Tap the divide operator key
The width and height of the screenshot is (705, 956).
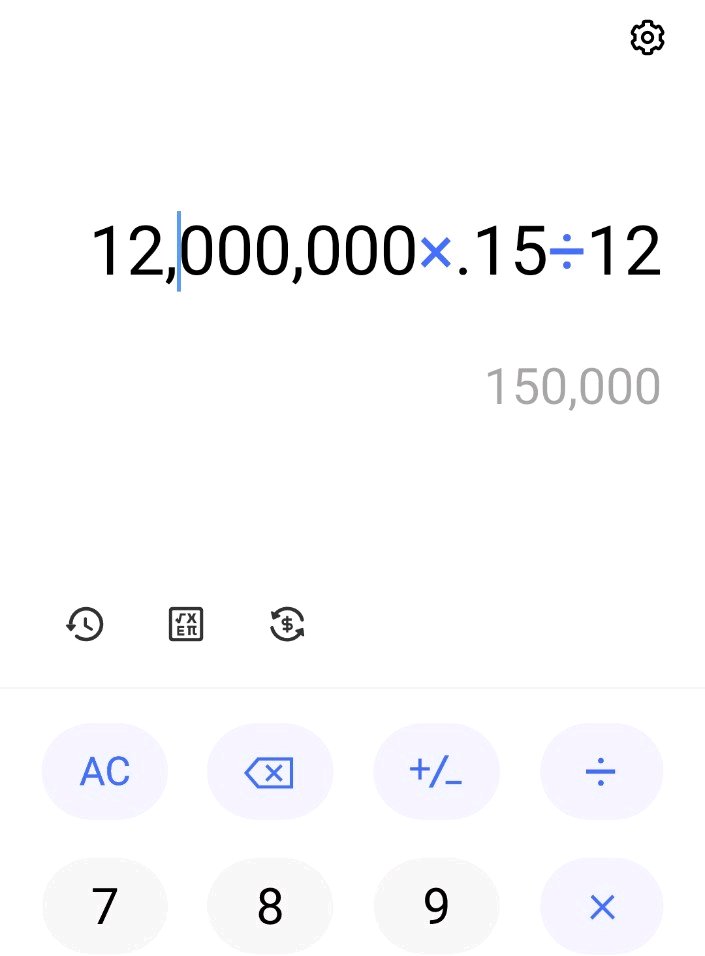pyautogui.click(x=601, y=772)
